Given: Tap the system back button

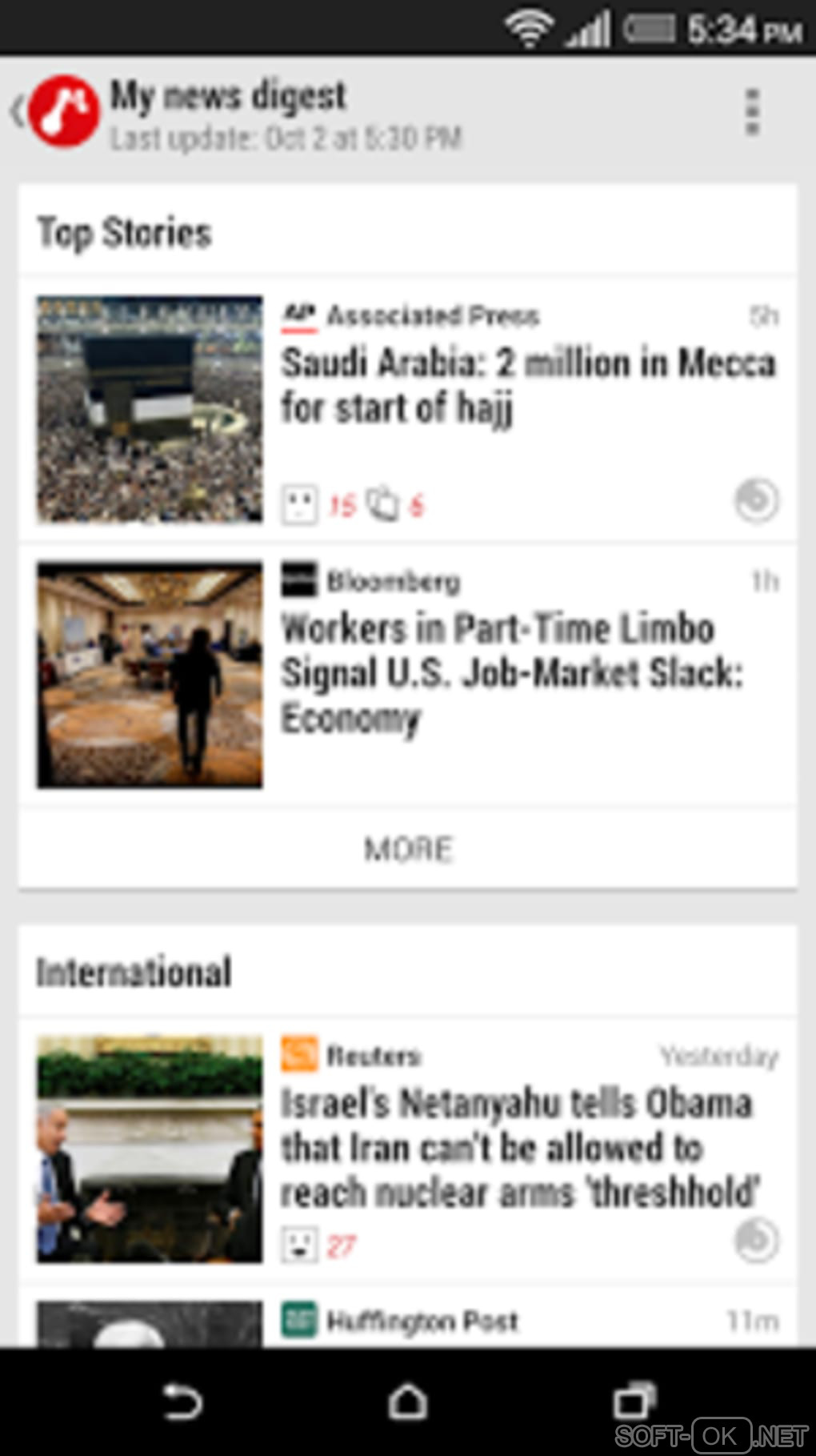Looking at the screenshot, I should coord(182,1402).
